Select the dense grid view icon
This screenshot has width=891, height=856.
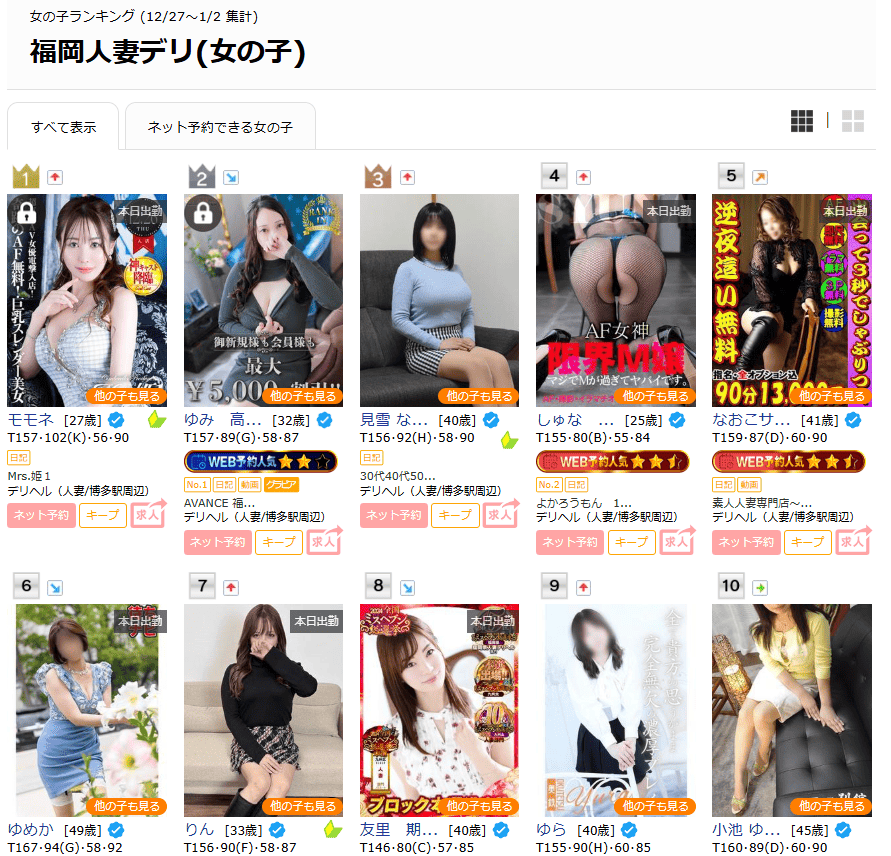[802, 122]
